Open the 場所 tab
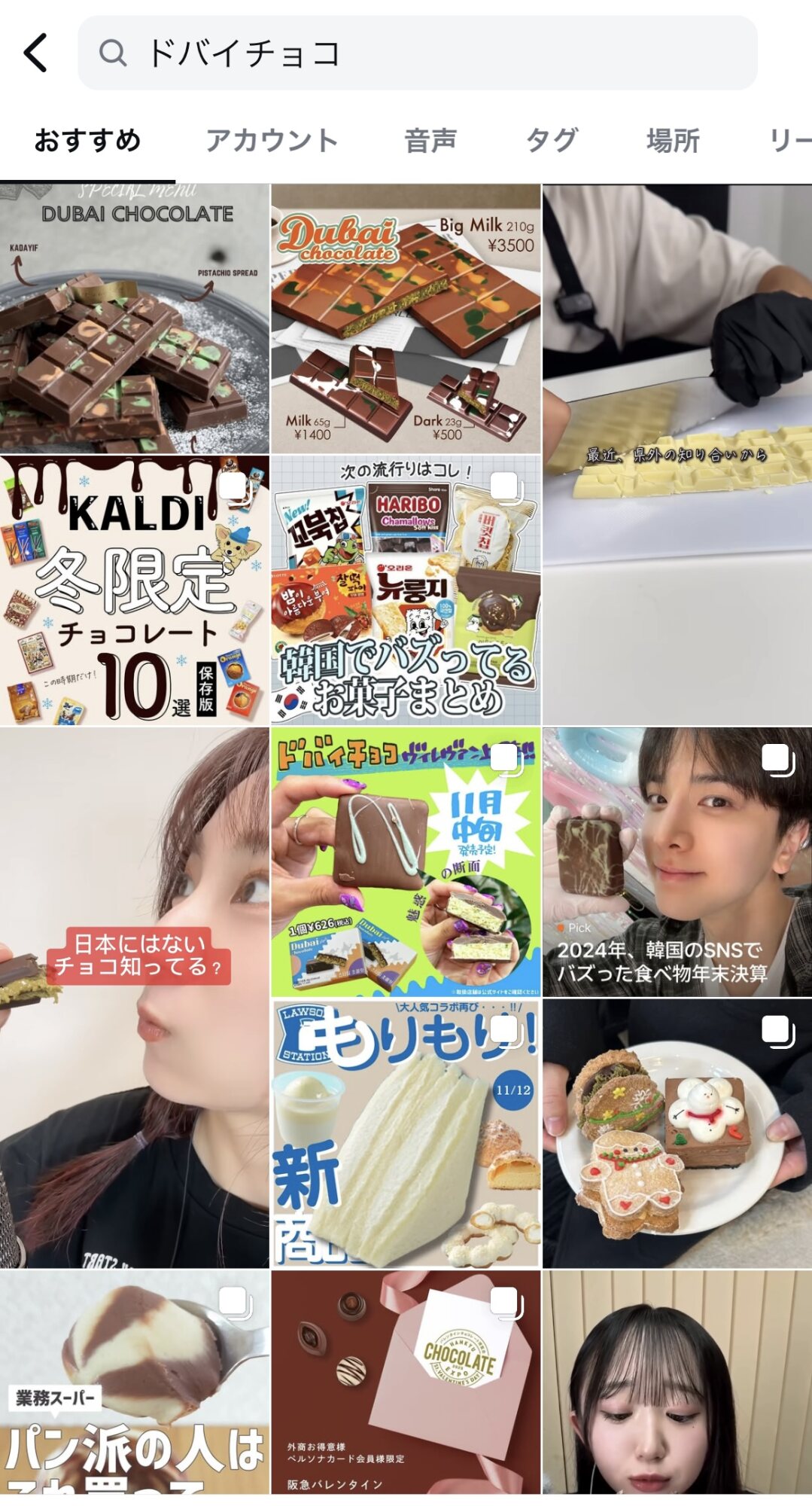 point(673,140)
